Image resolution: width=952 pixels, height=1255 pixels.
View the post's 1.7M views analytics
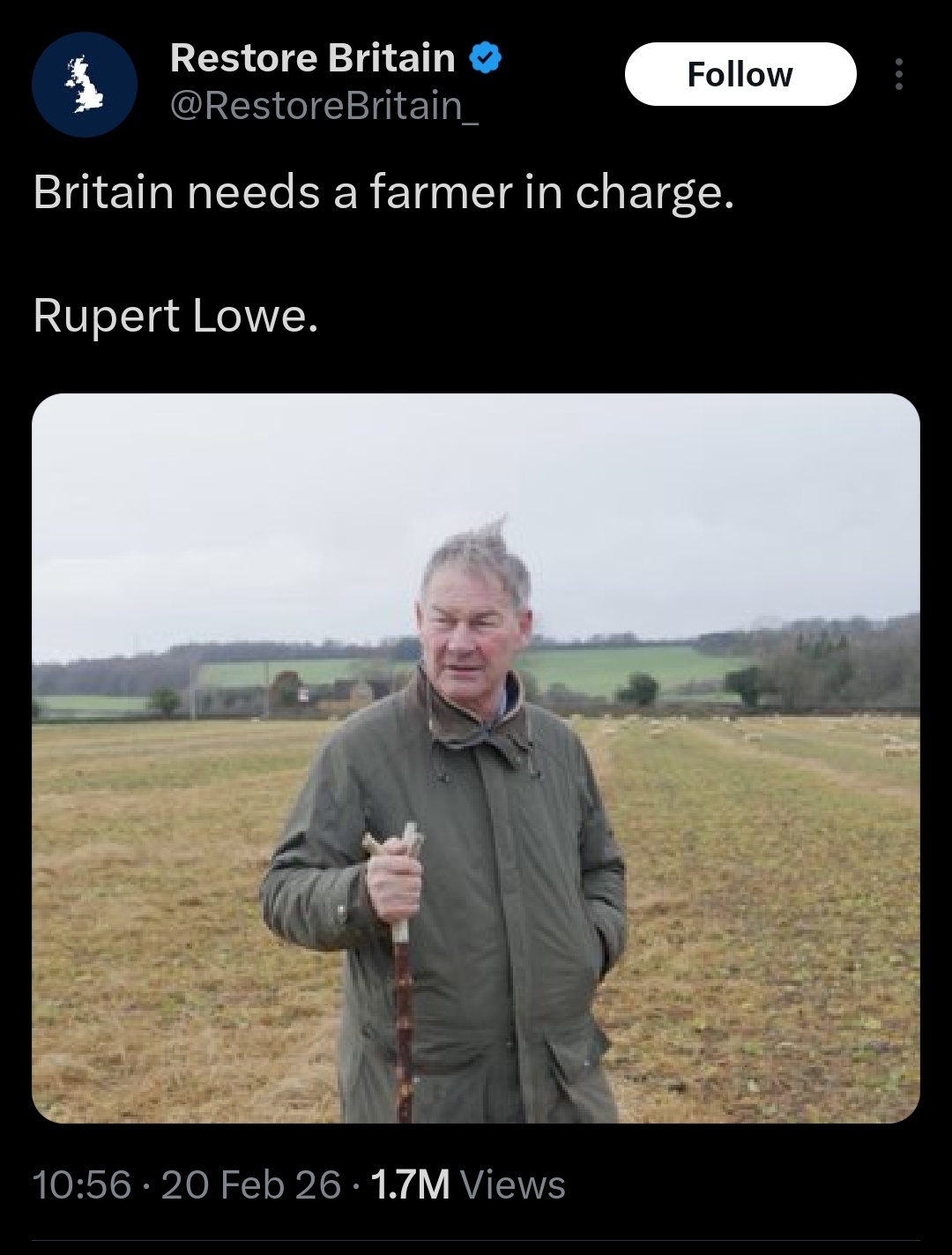(467, 1184)
